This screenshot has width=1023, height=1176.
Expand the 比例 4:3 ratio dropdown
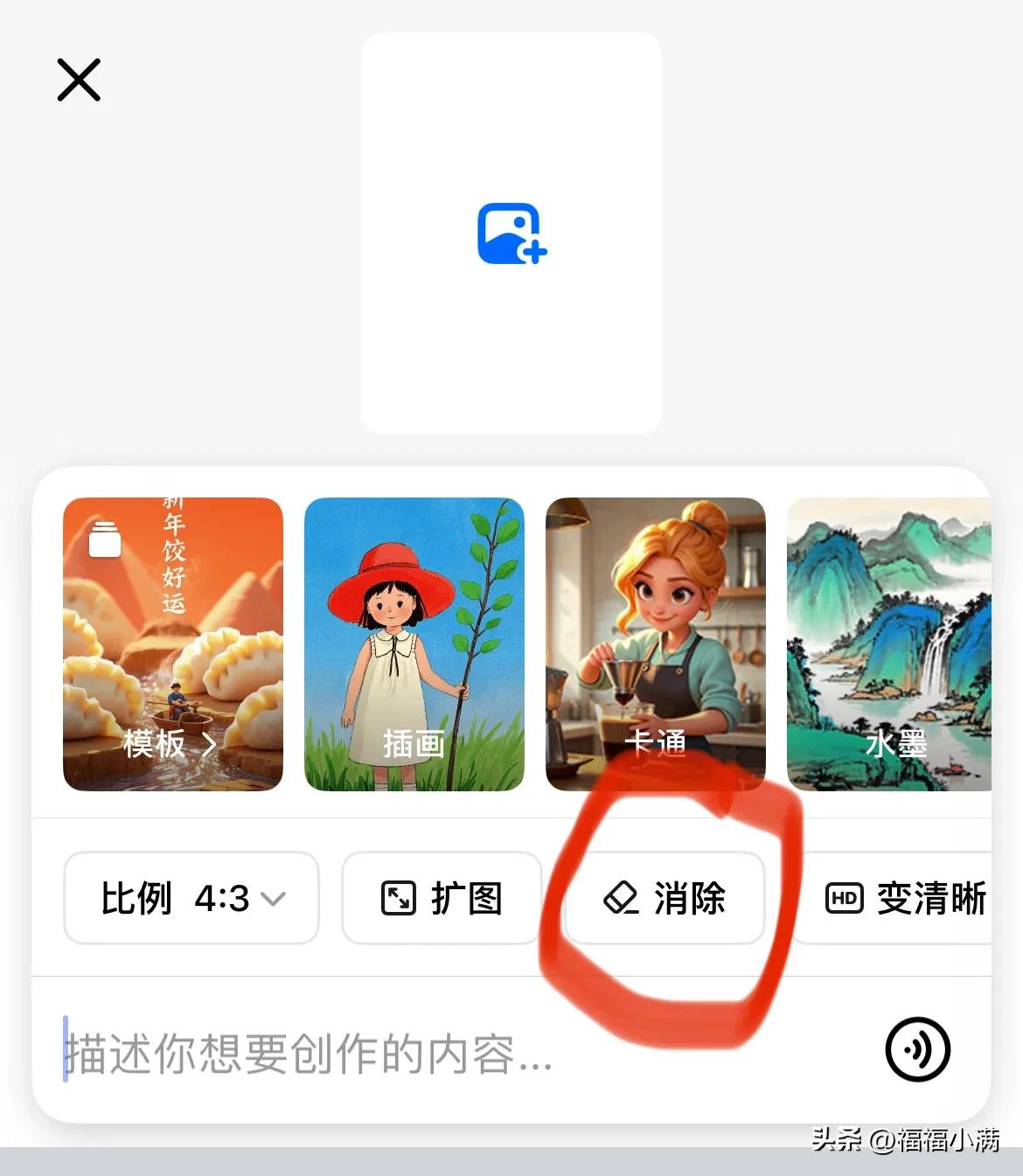191,898
